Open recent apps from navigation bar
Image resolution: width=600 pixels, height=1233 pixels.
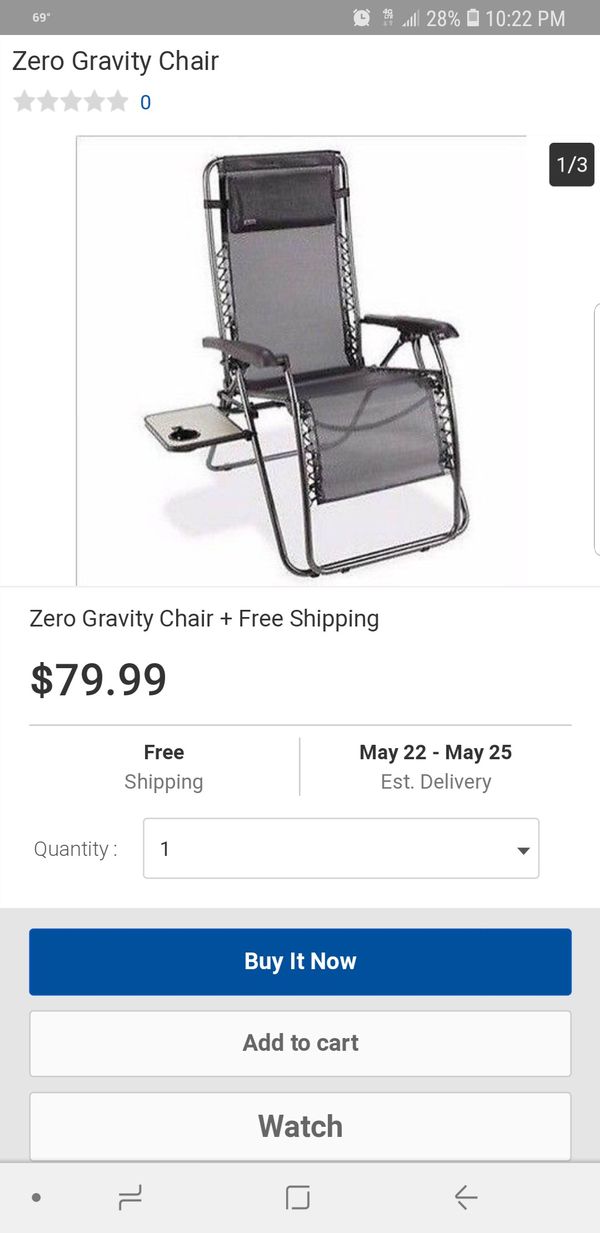pos(130,1197)
